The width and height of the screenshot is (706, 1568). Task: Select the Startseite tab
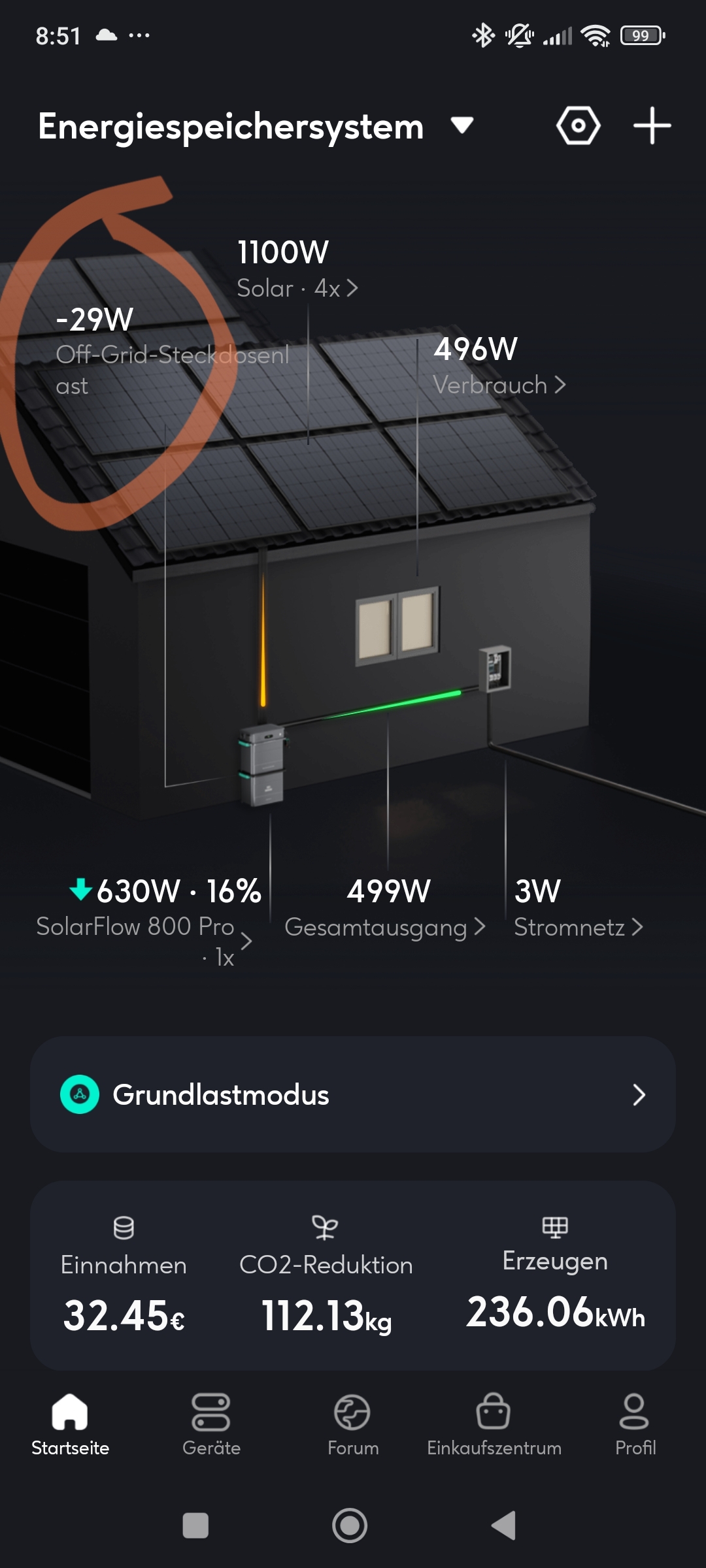[70, 1425]
